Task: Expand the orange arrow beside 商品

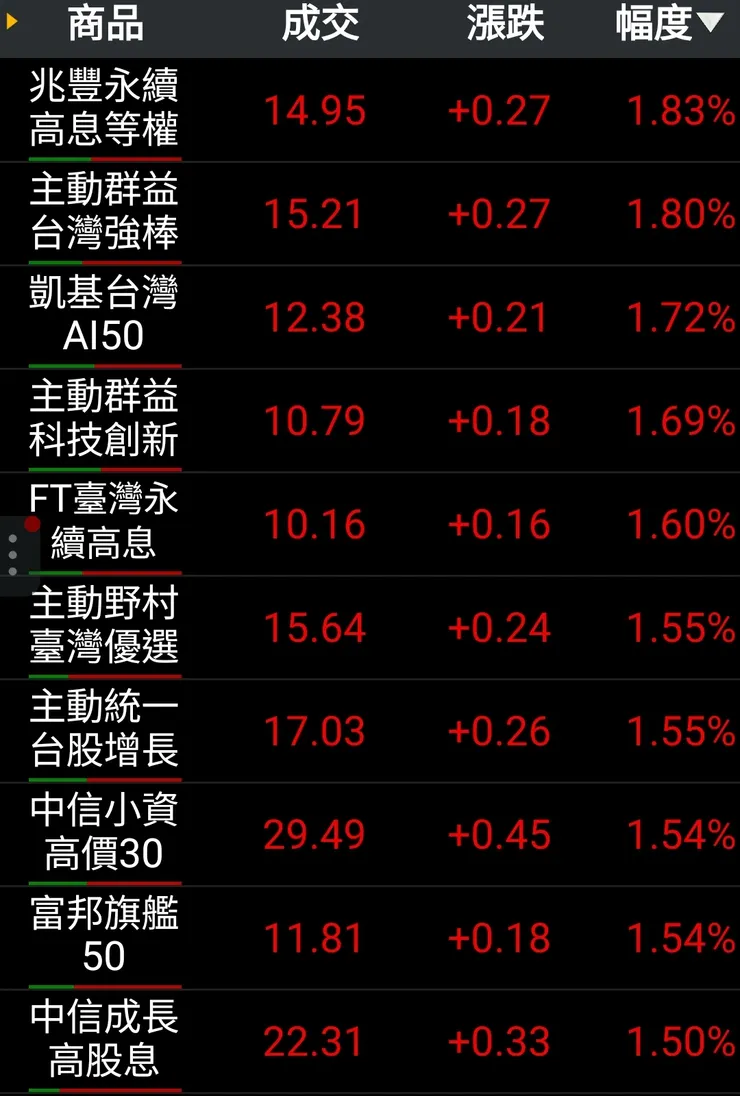Action: pyautogui.click(x=12, y=21)
